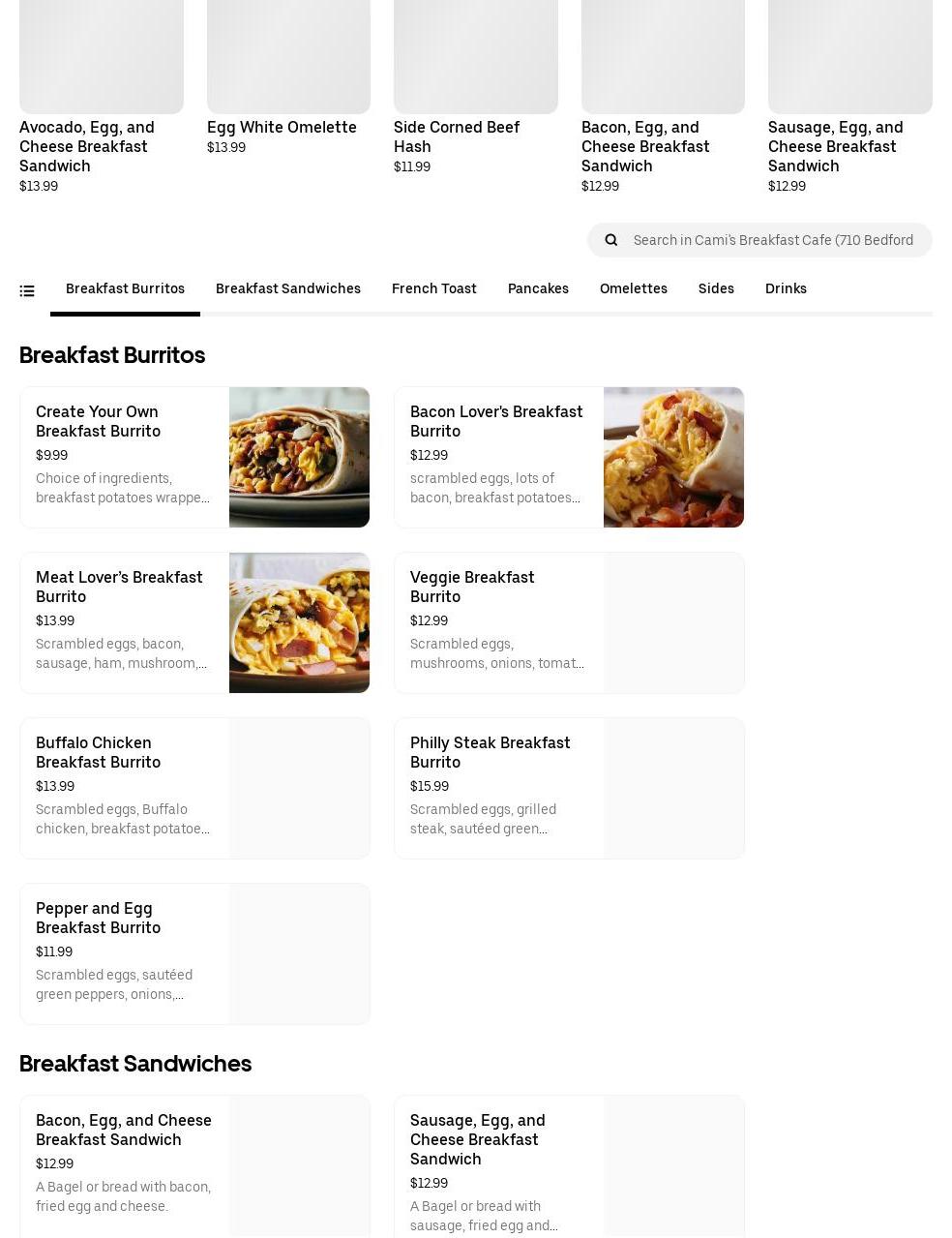Open Pepper and Egg Breakfast Burrito

(x=194, y=954)
